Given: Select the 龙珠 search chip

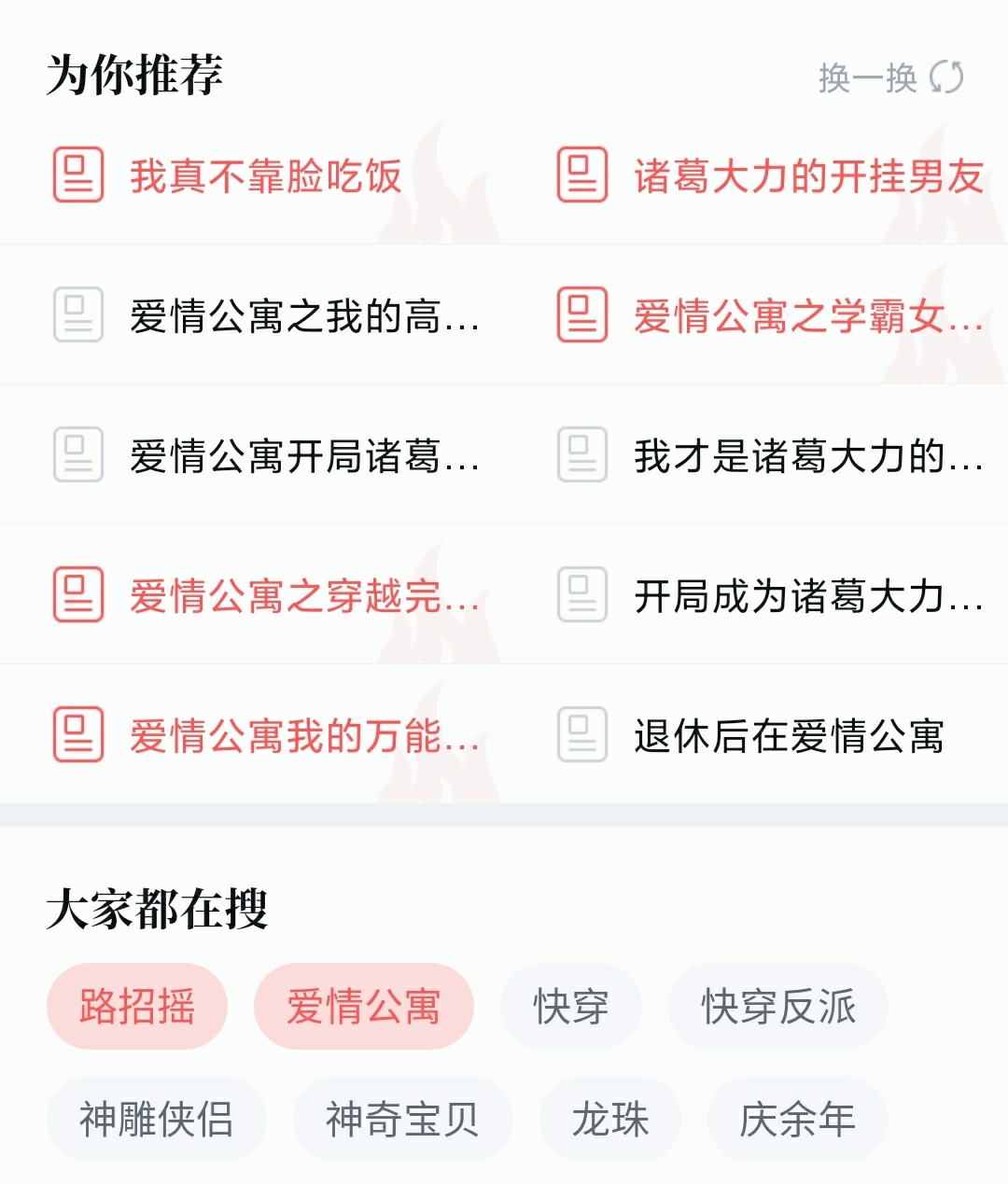Looking at the screenshot, I should [609, 1120].
